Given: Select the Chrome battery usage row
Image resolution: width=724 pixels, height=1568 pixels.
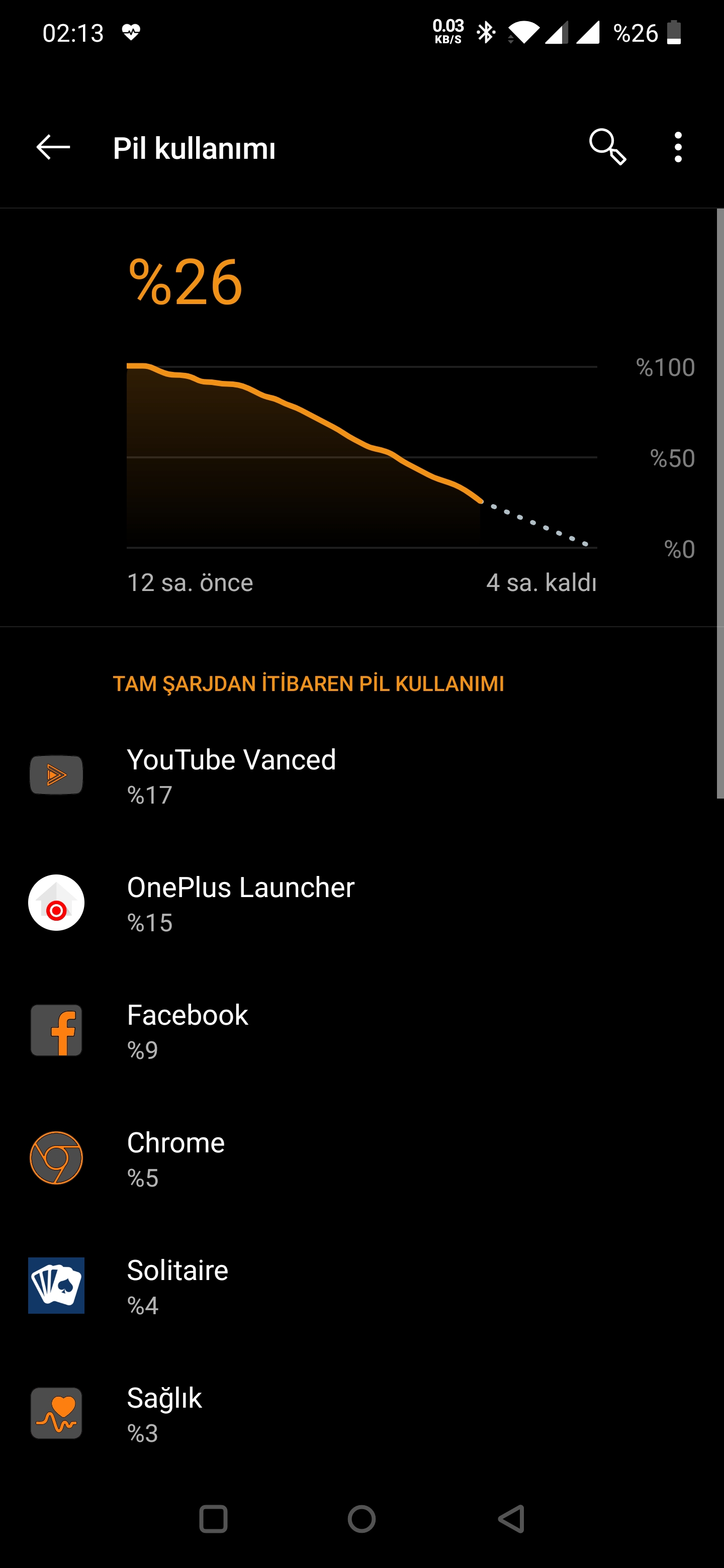Looking at the screenshot, I should point(361,1158).
